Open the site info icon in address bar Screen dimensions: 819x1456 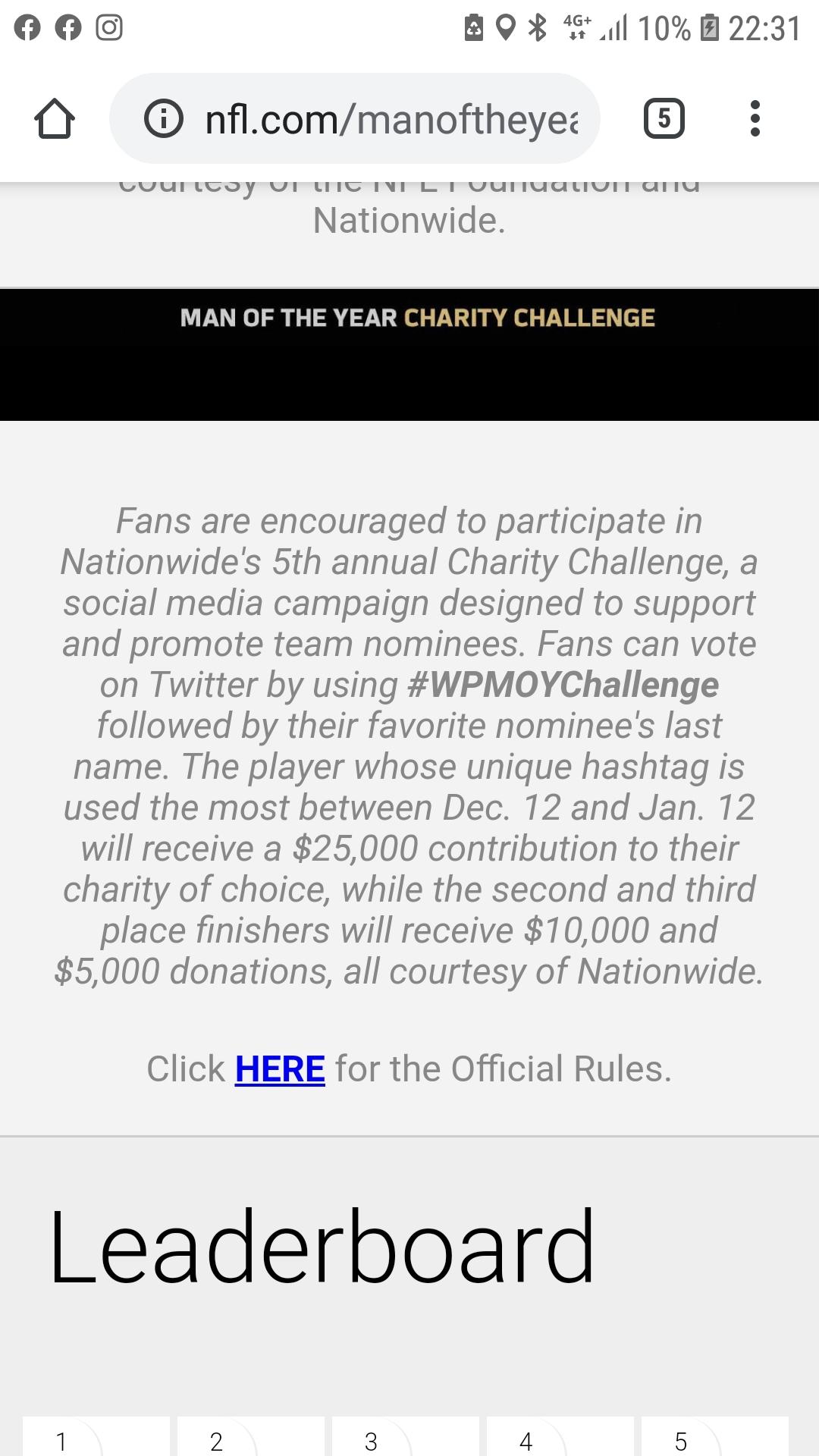click(x=164, y=119)
